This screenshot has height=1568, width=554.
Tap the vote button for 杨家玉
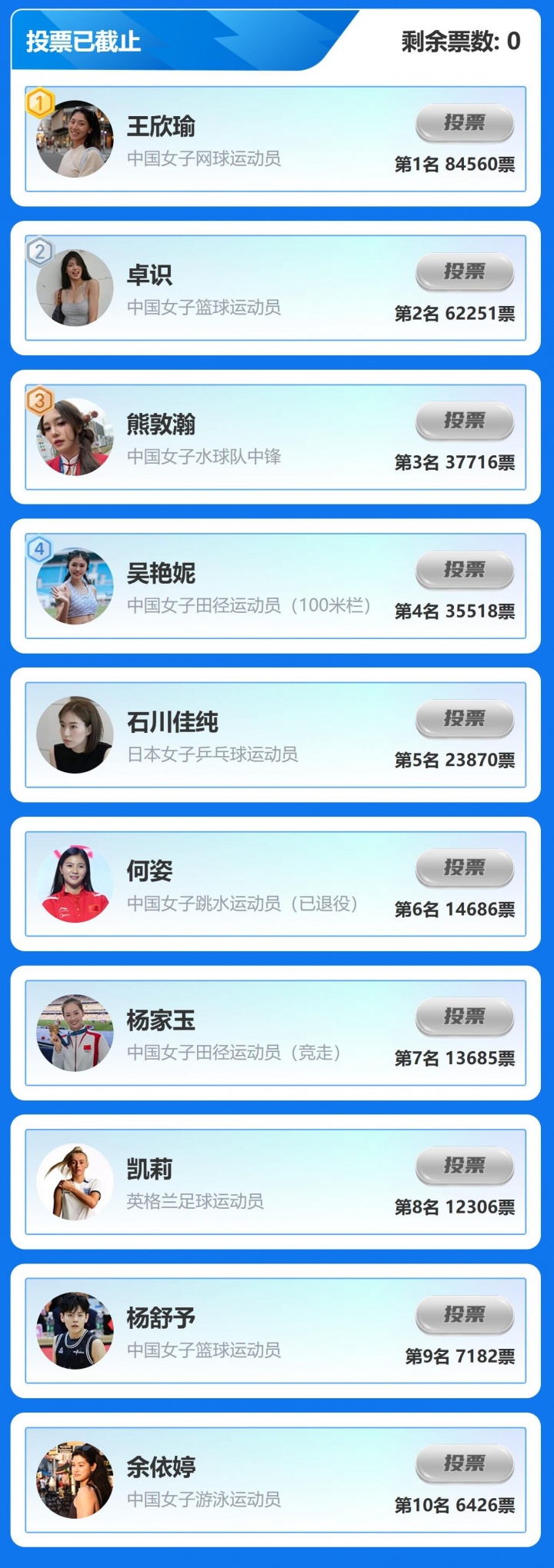(x=464, y=1017)
